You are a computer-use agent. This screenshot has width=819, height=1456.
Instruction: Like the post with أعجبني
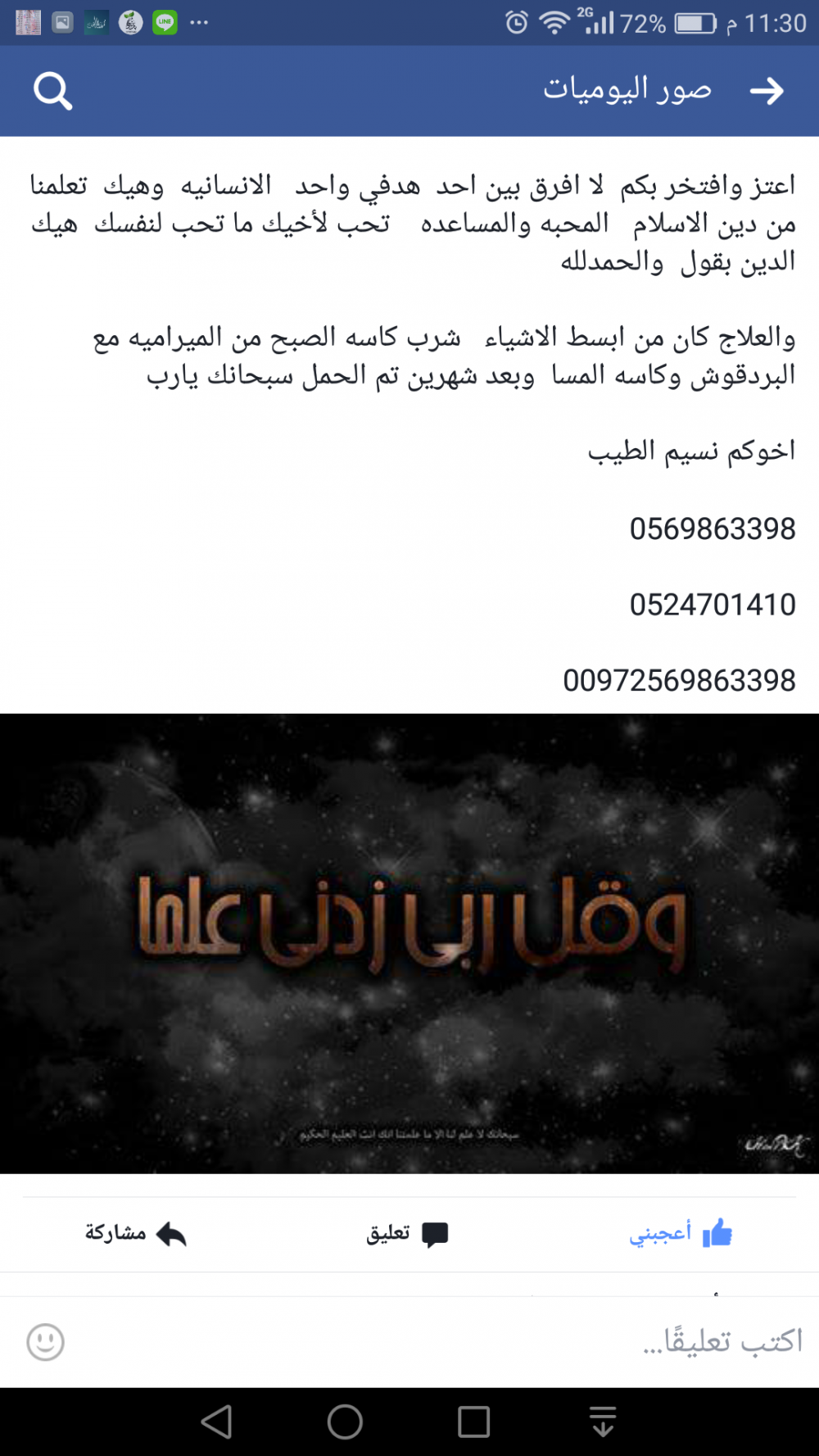[681, 1233]
